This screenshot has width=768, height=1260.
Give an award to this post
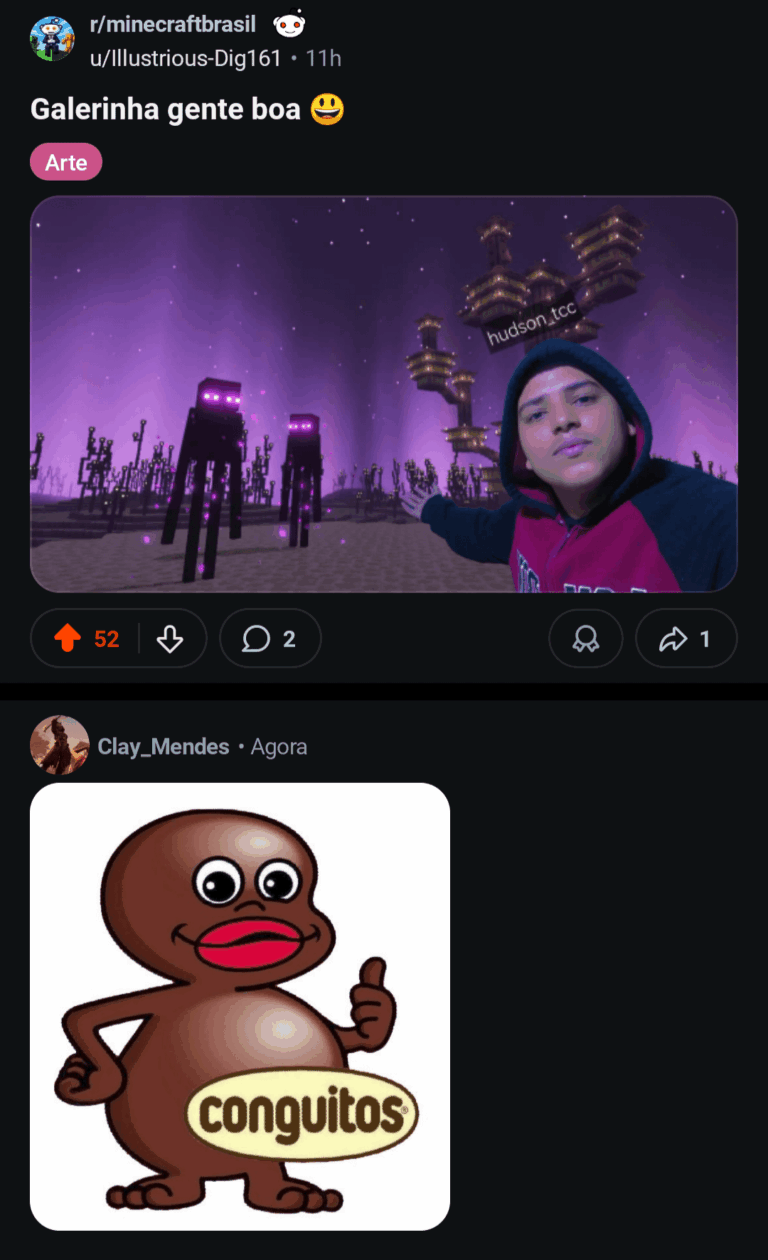coord(585,638)
